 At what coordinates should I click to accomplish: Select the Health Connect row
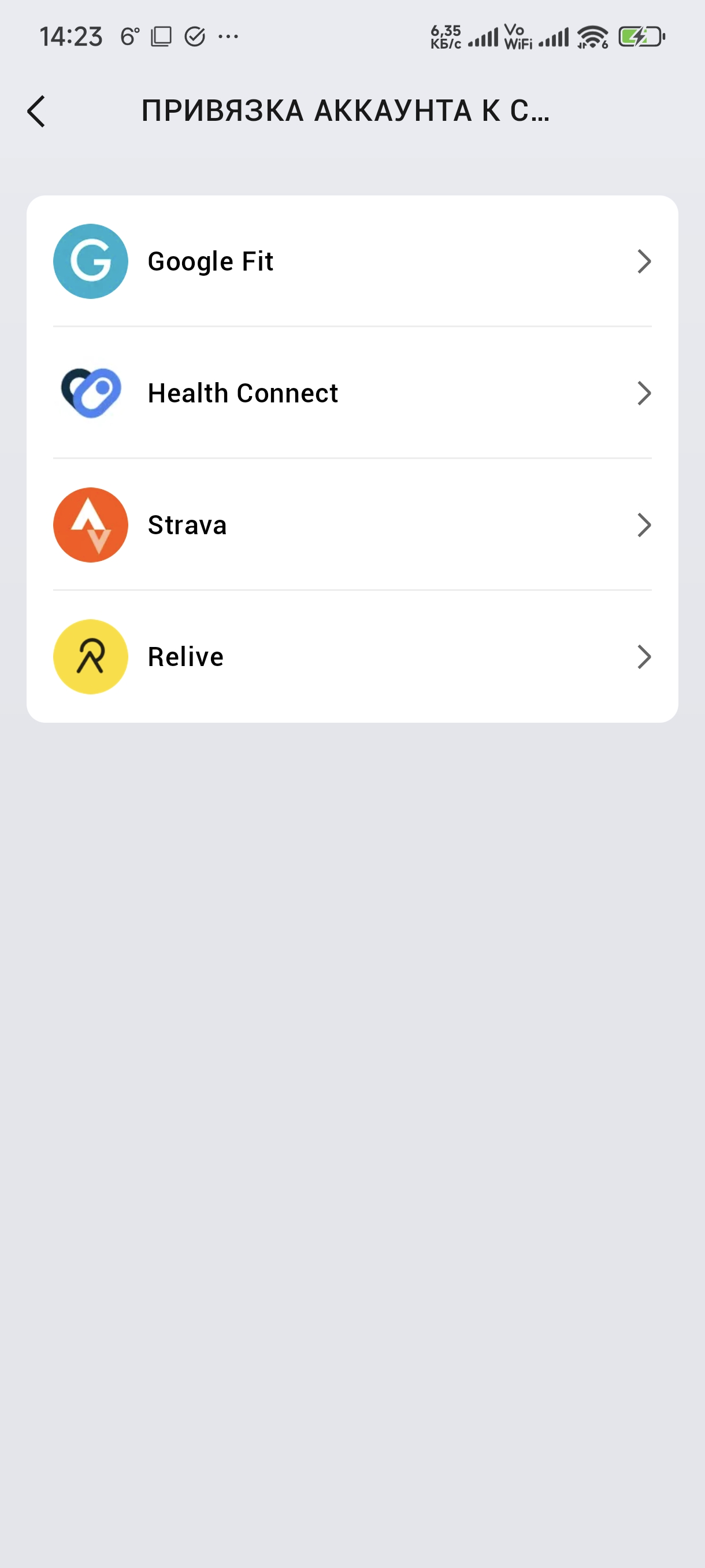coord(351,393)
